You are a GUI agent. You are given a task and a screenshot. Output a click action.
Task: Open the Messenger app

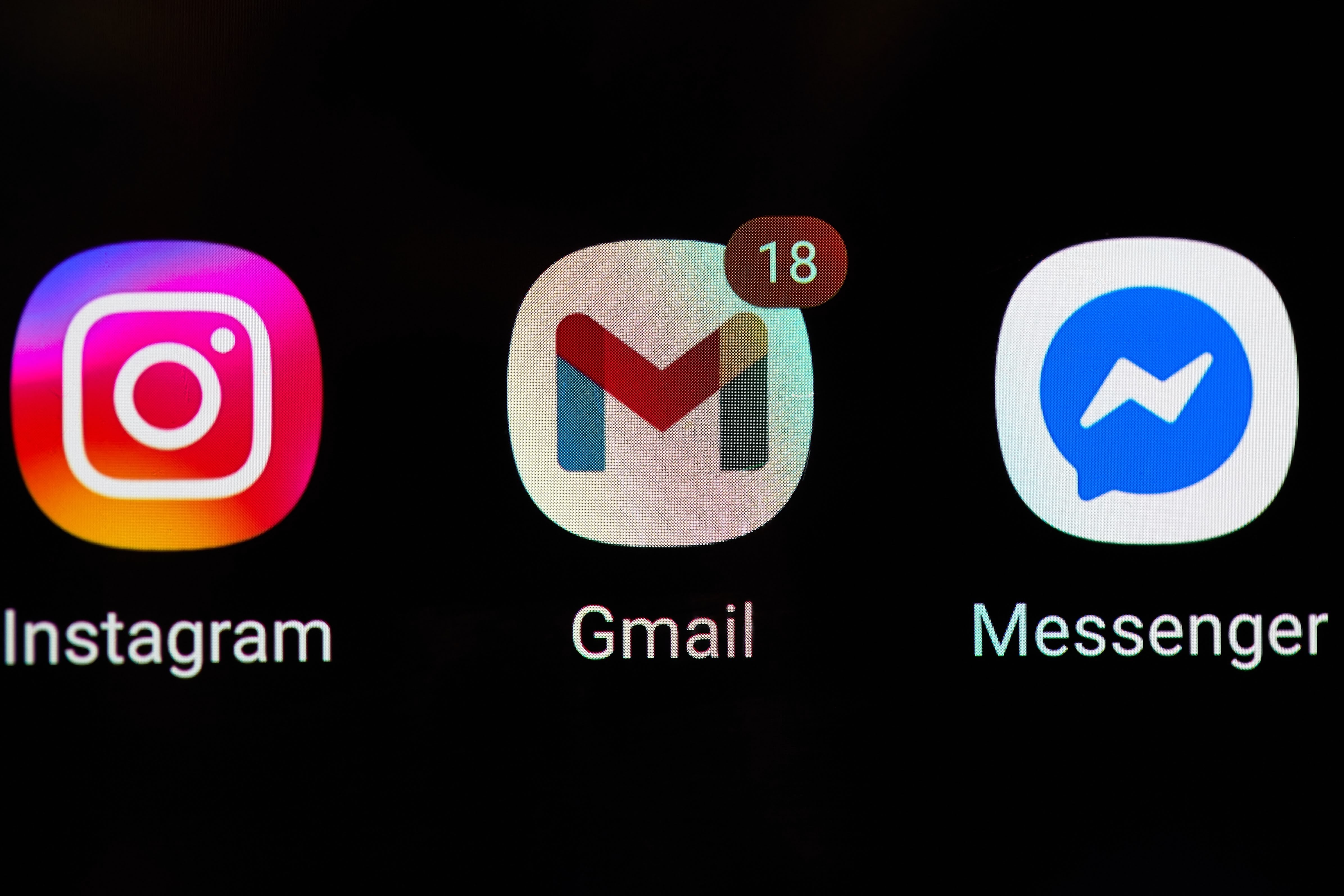1146,391
